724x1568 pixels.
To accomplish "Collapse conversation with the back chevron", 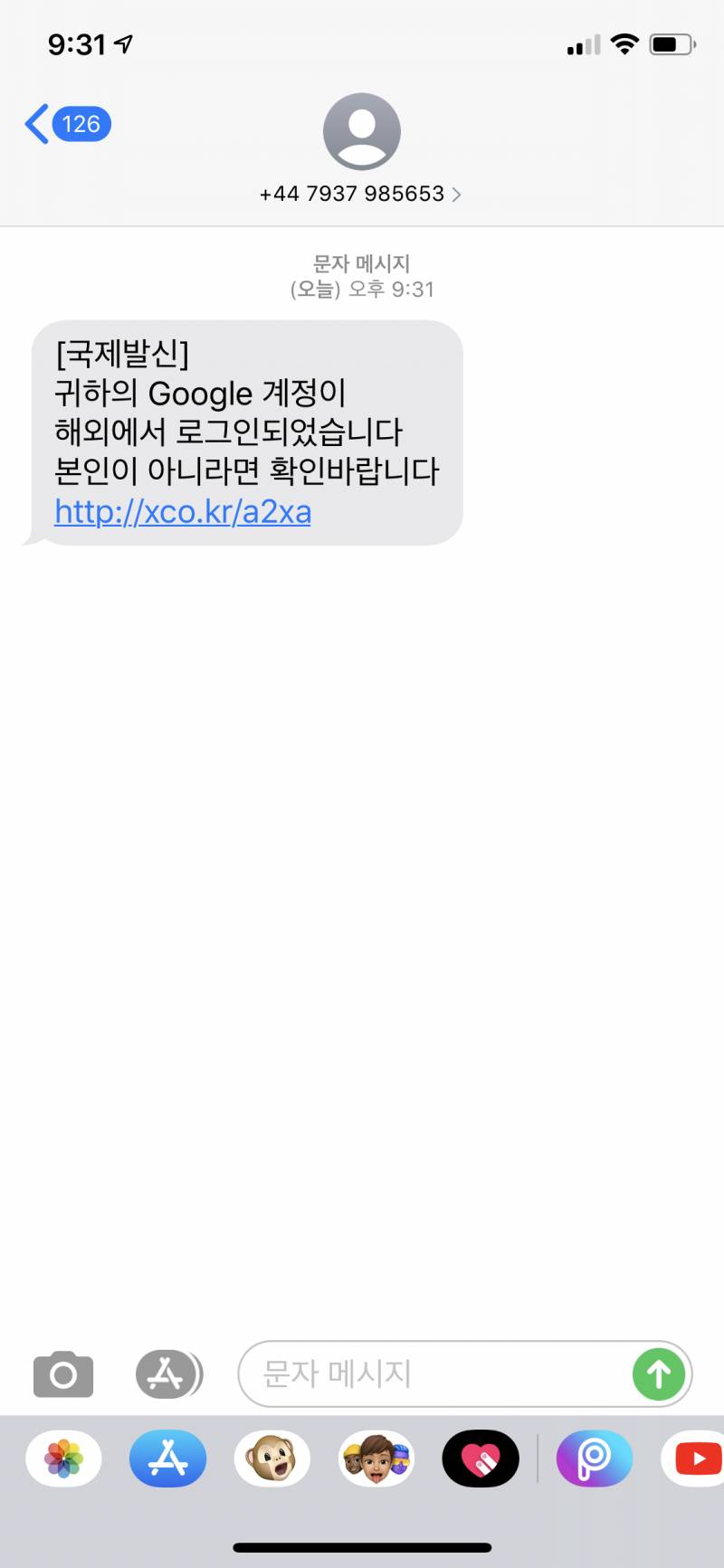I will coord(34,124).
